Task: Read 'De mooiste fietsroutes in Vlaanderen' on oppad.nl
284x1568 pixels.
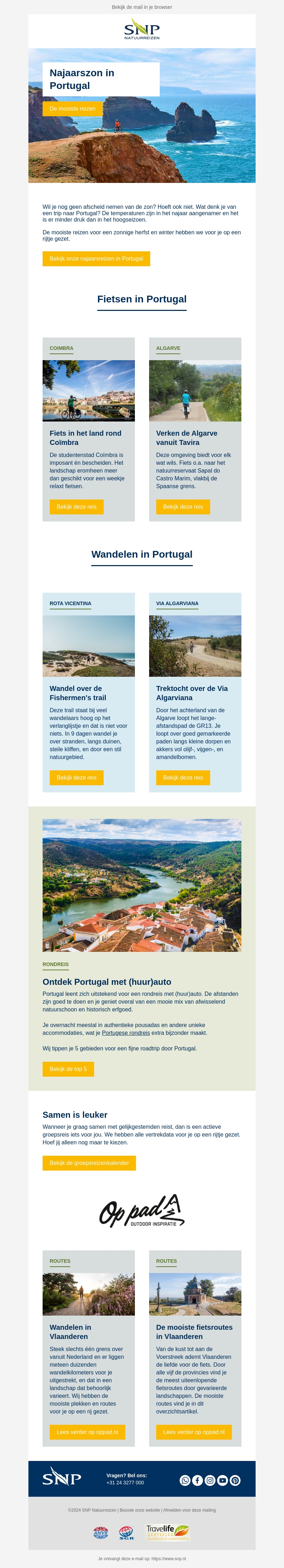Action: click(194, 1432)
